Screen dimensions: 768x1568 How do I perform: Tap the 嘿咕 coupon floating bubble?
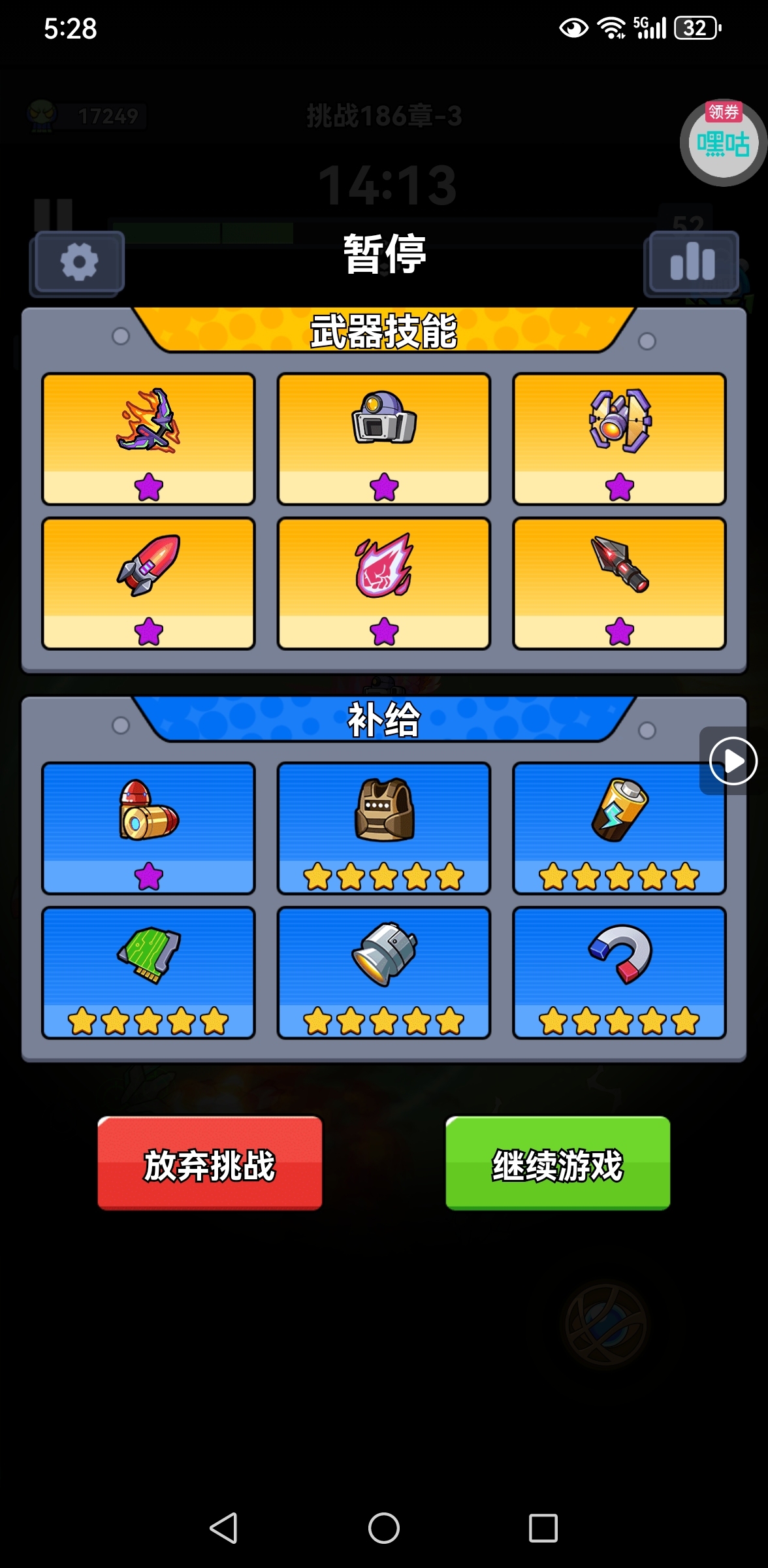(723, 142)
